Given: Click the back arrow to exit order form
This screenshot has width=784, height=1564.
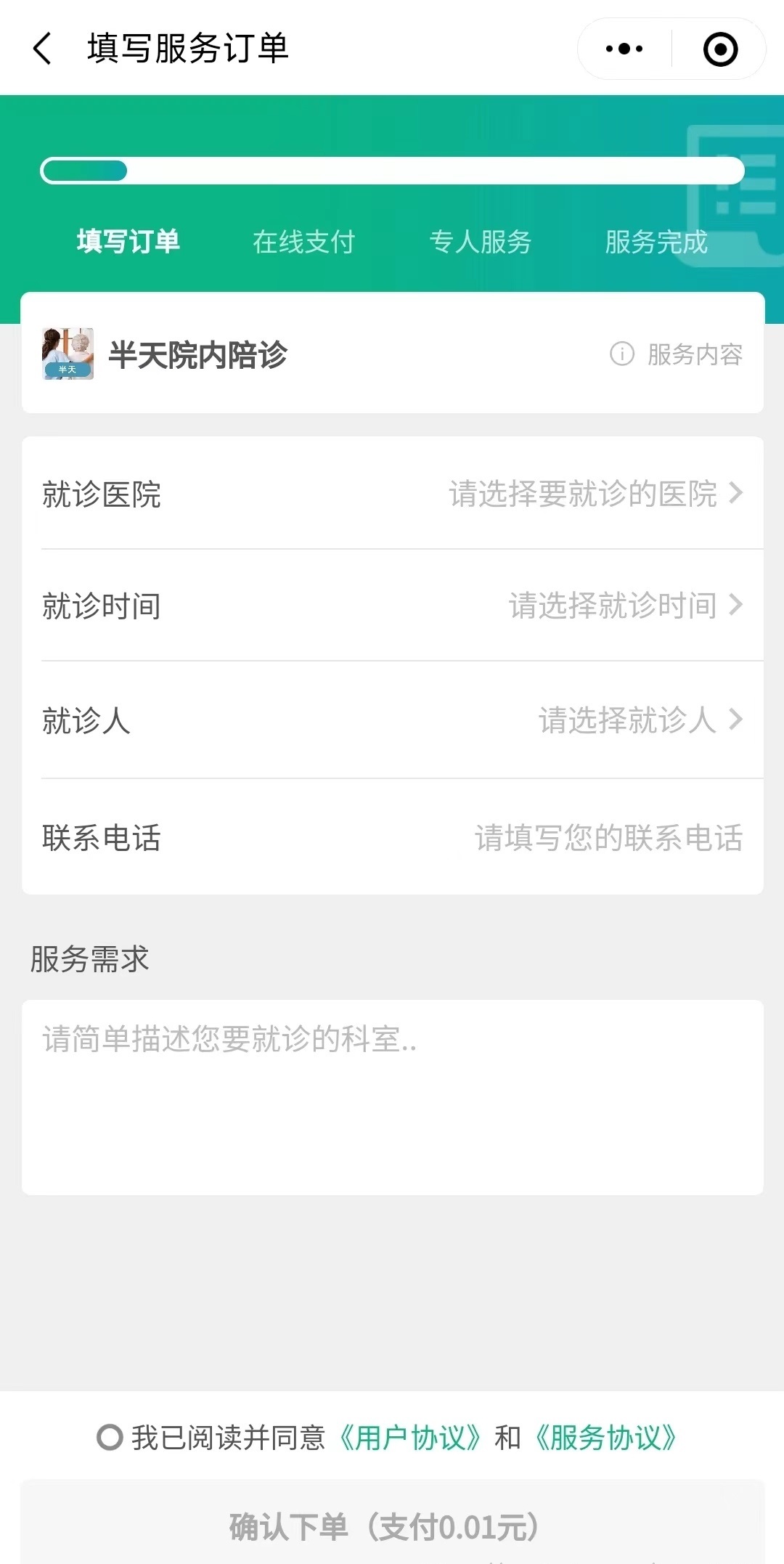Looking at the screenshot, I should tap(41, 47).
